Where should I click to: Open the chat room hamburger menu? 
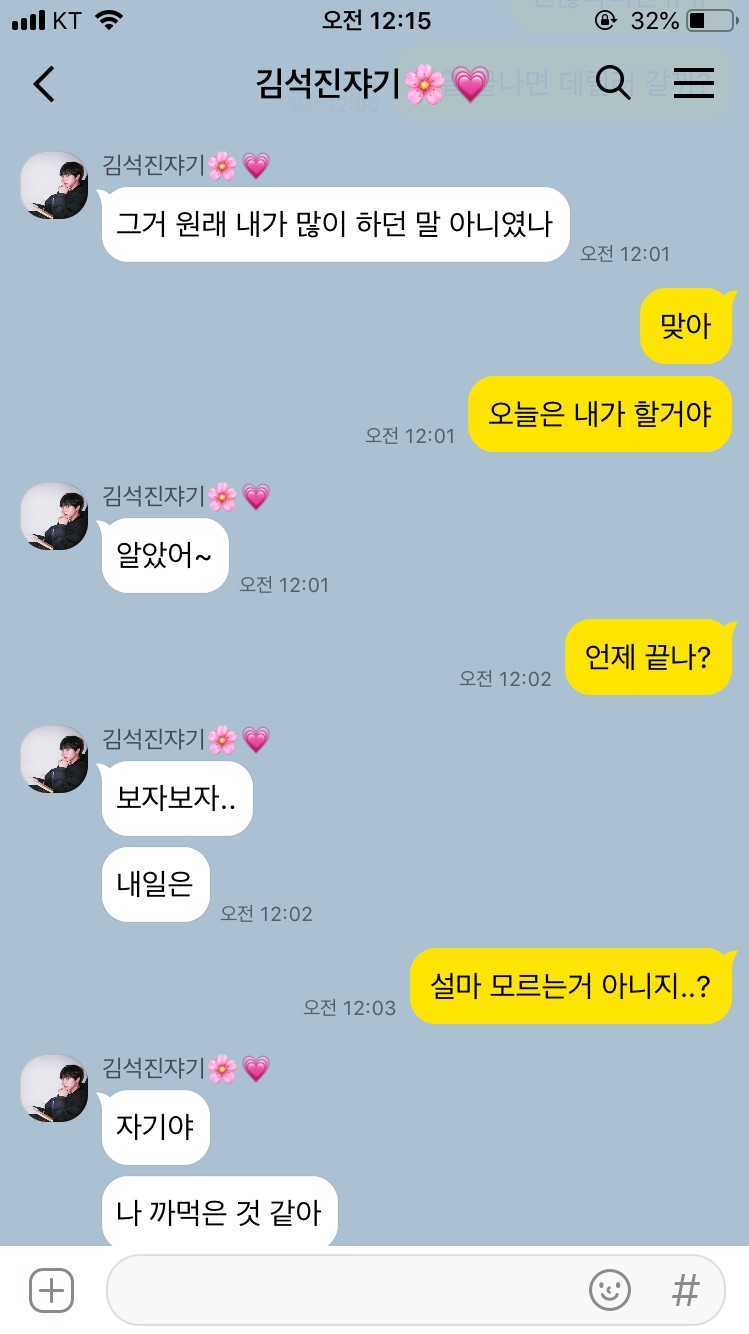pyautogui.click(x=693, y=83)
